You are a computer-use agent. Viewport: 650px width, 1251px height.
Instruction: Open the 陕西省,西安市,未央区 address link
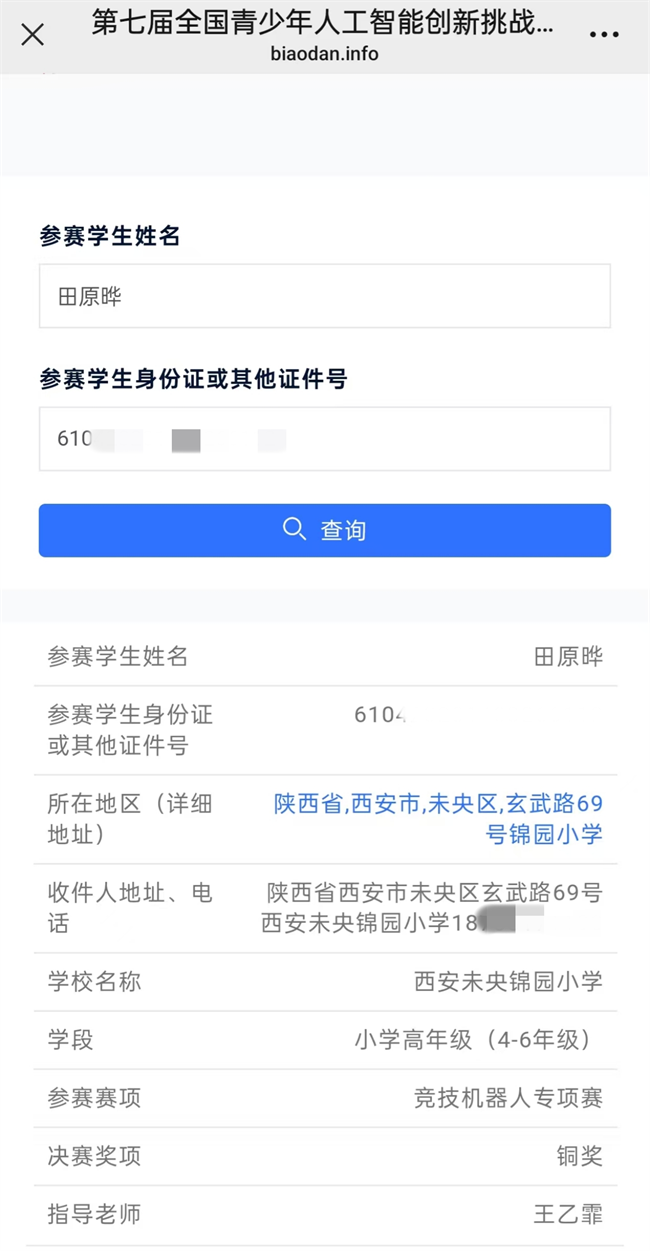point(438,818)
